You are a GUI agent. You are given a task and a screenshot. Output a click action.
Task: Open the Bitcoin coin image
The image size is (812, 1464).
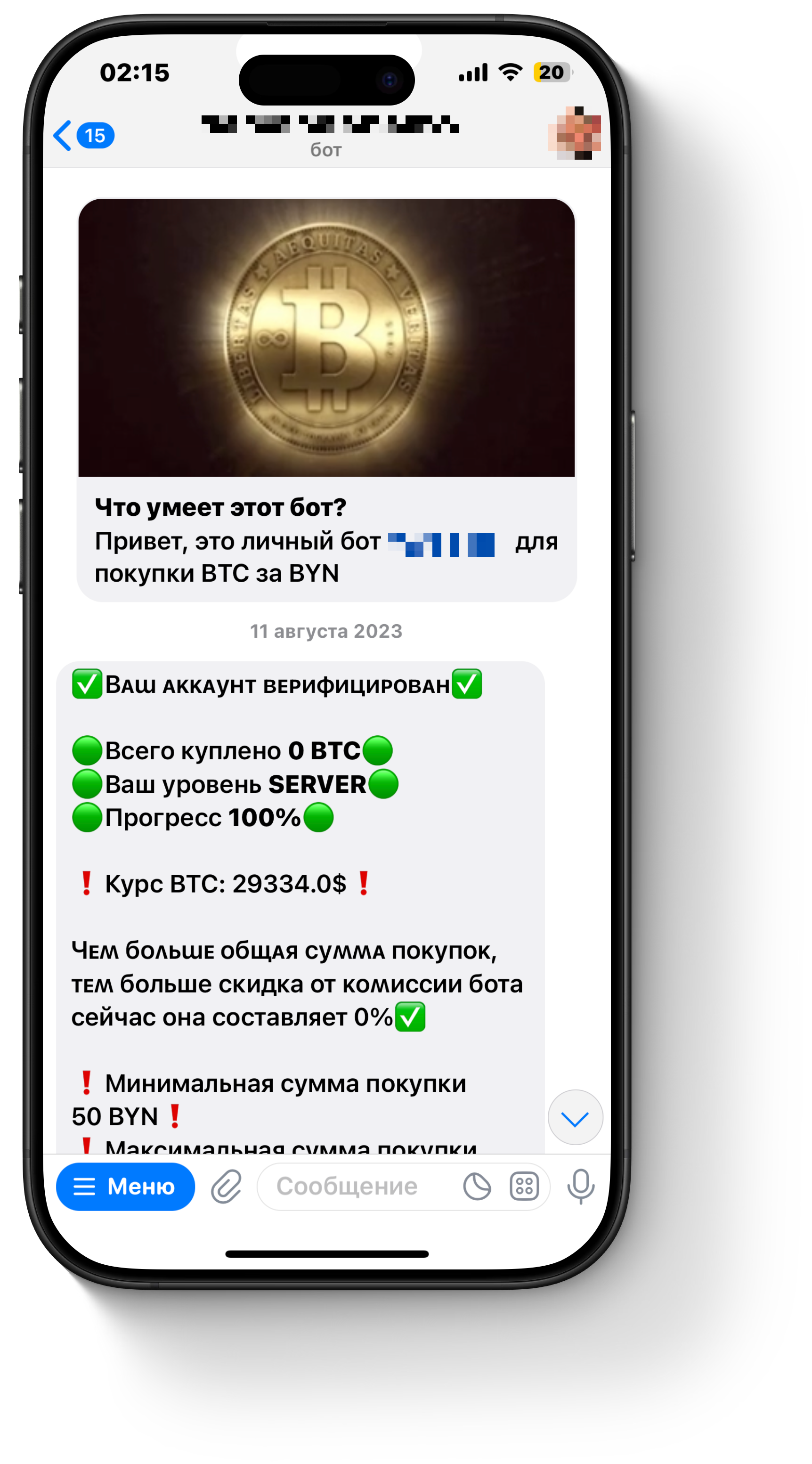(326, 337)
